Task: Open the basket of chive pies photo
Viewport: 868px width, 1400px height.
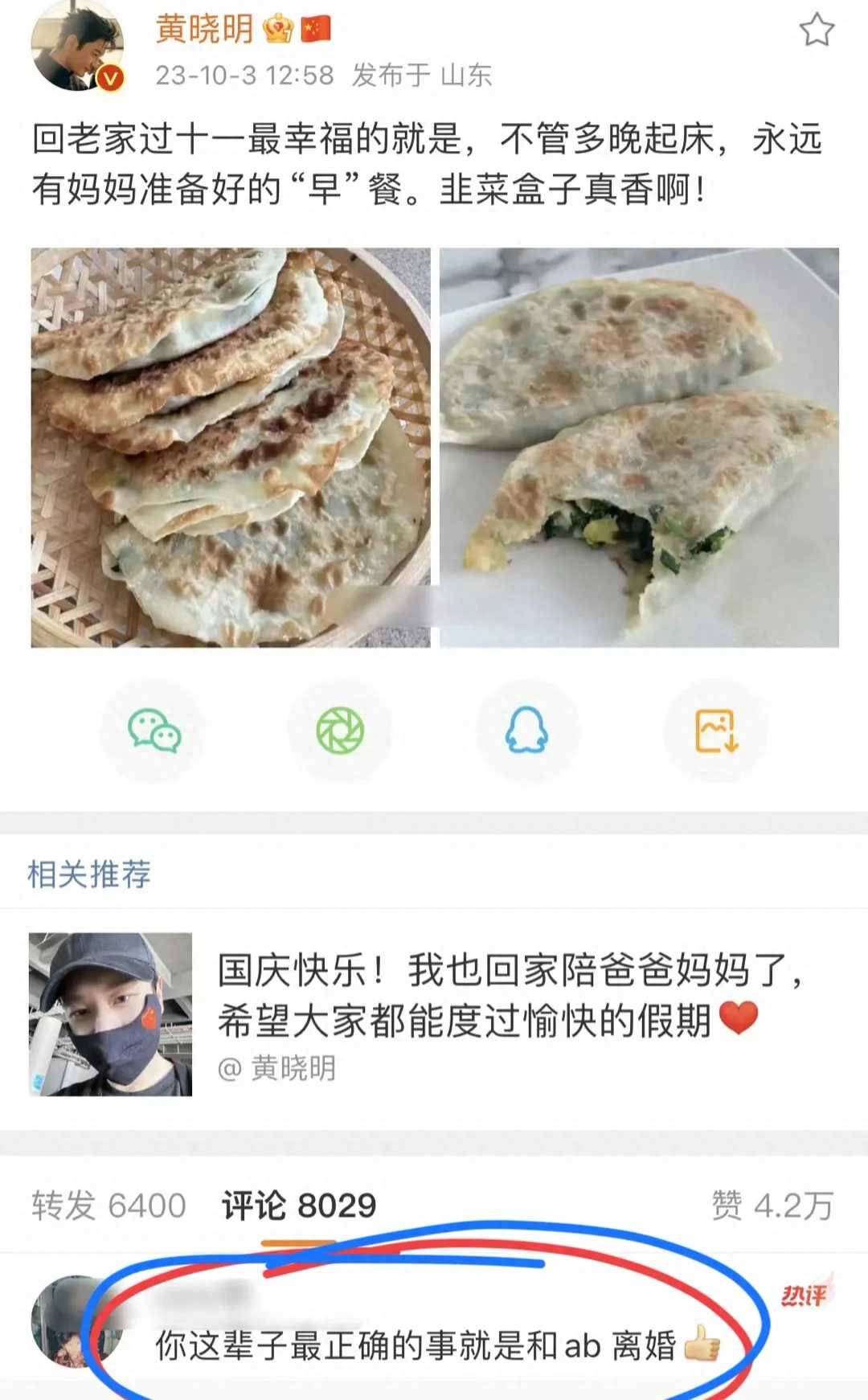Action: [231, 448]
